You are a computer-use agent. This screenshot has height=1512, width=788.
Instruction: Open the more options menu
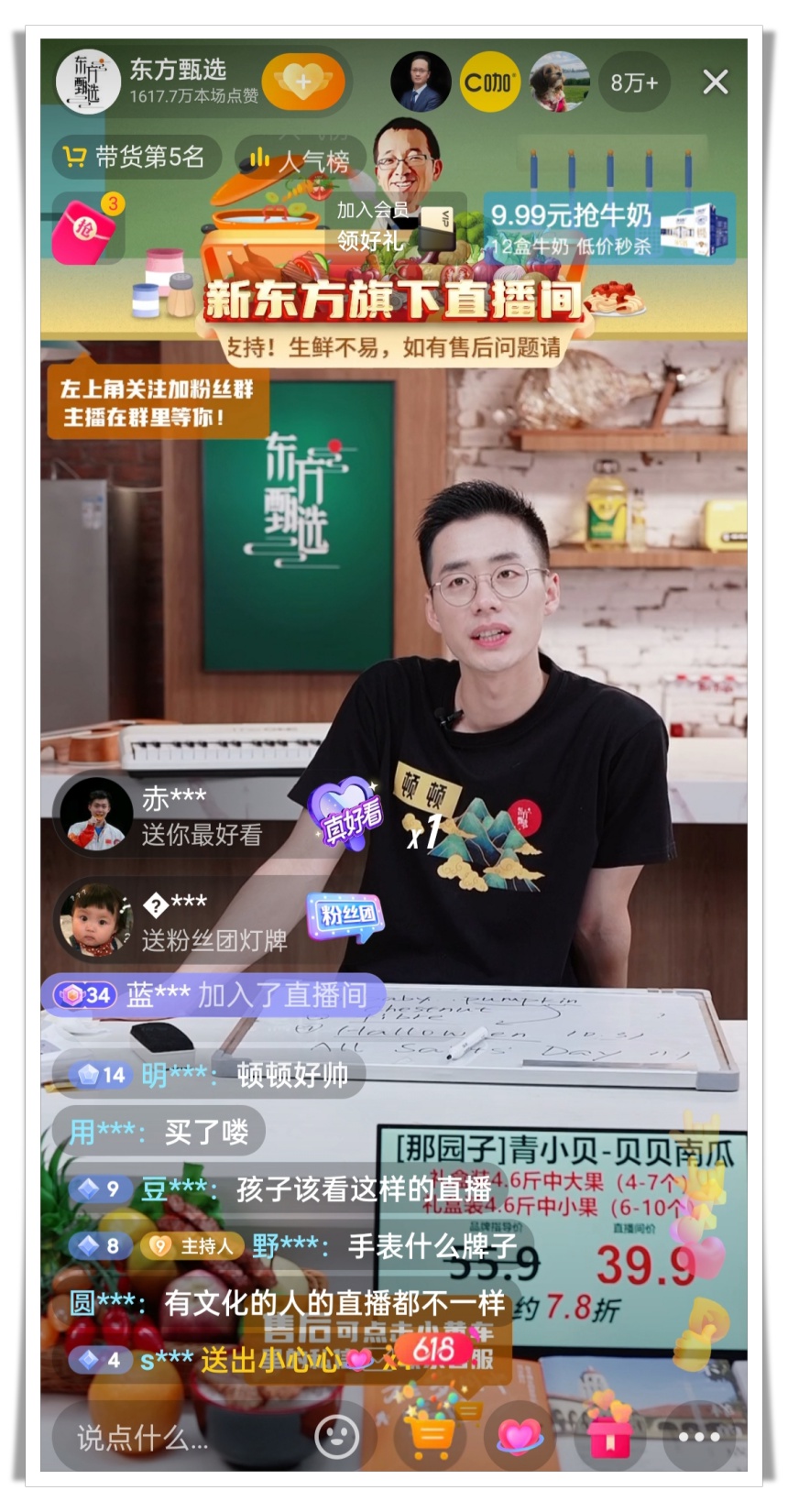coord(698,1437)
